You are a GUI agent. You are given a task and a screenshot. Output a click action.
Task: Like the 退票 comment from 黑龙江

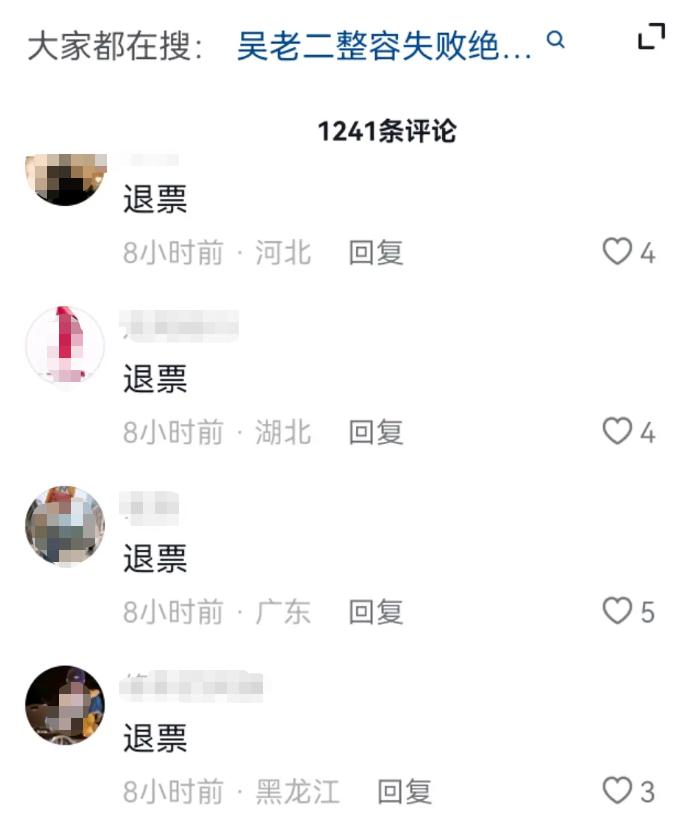click(618, 791)
